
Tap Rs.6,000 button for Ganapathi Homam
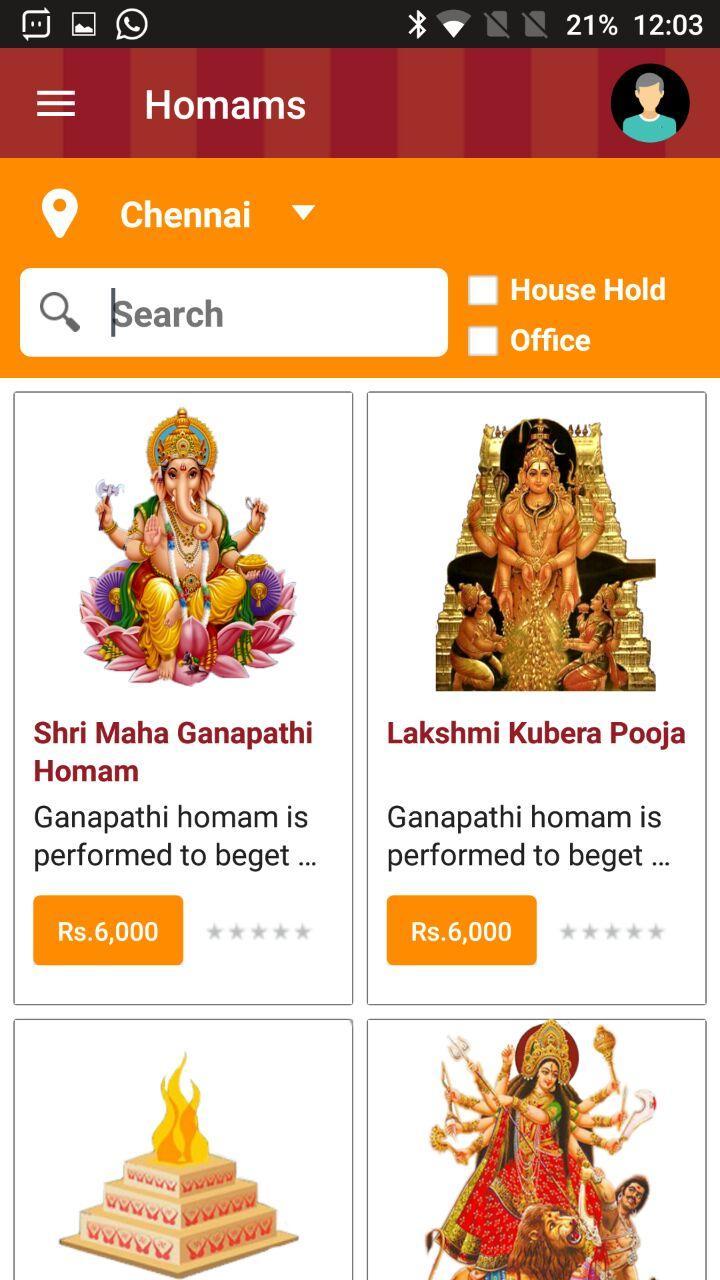click(x=108, y=930)
